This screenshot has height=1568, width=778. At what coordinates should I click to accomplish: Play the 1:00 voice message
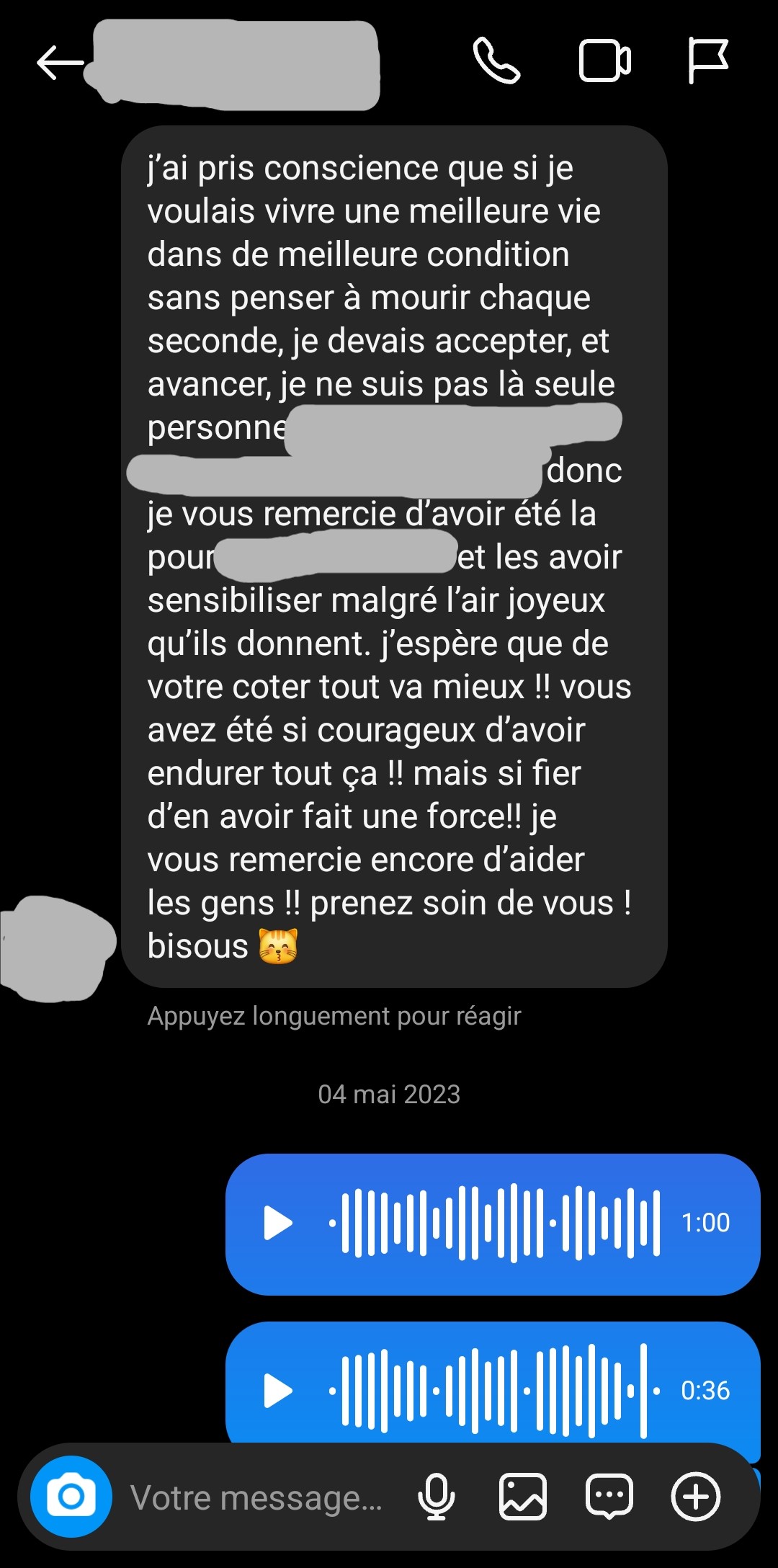coord(278,1223)
